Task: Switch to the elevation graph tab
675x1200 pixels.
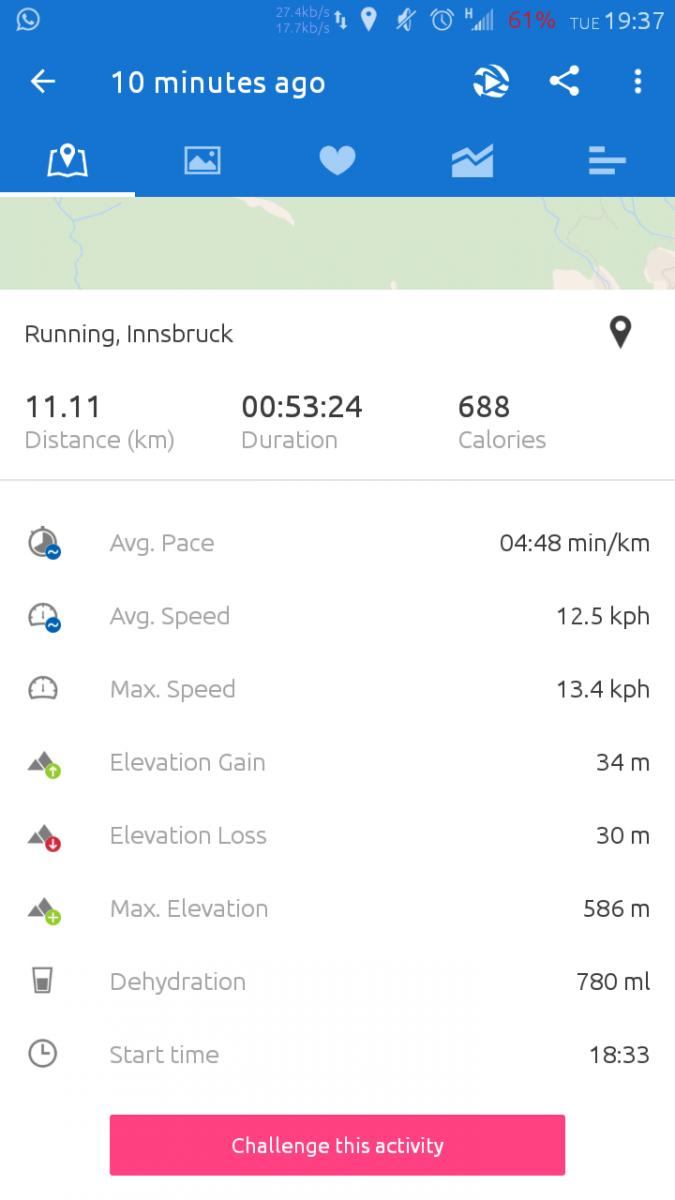Action: [472, 160]
